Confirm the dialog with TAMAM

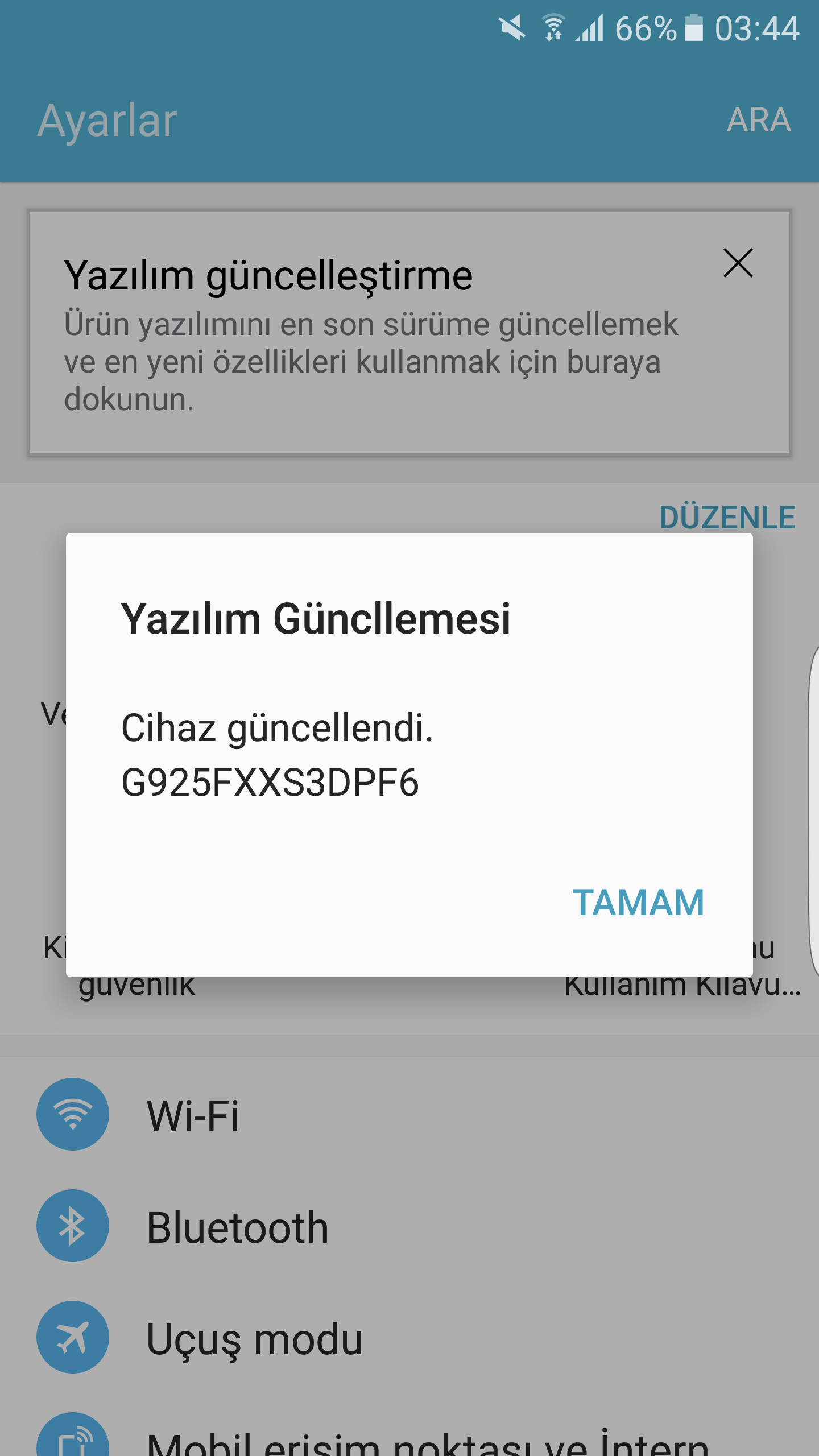pyautogui.click(x=638, y=903)
